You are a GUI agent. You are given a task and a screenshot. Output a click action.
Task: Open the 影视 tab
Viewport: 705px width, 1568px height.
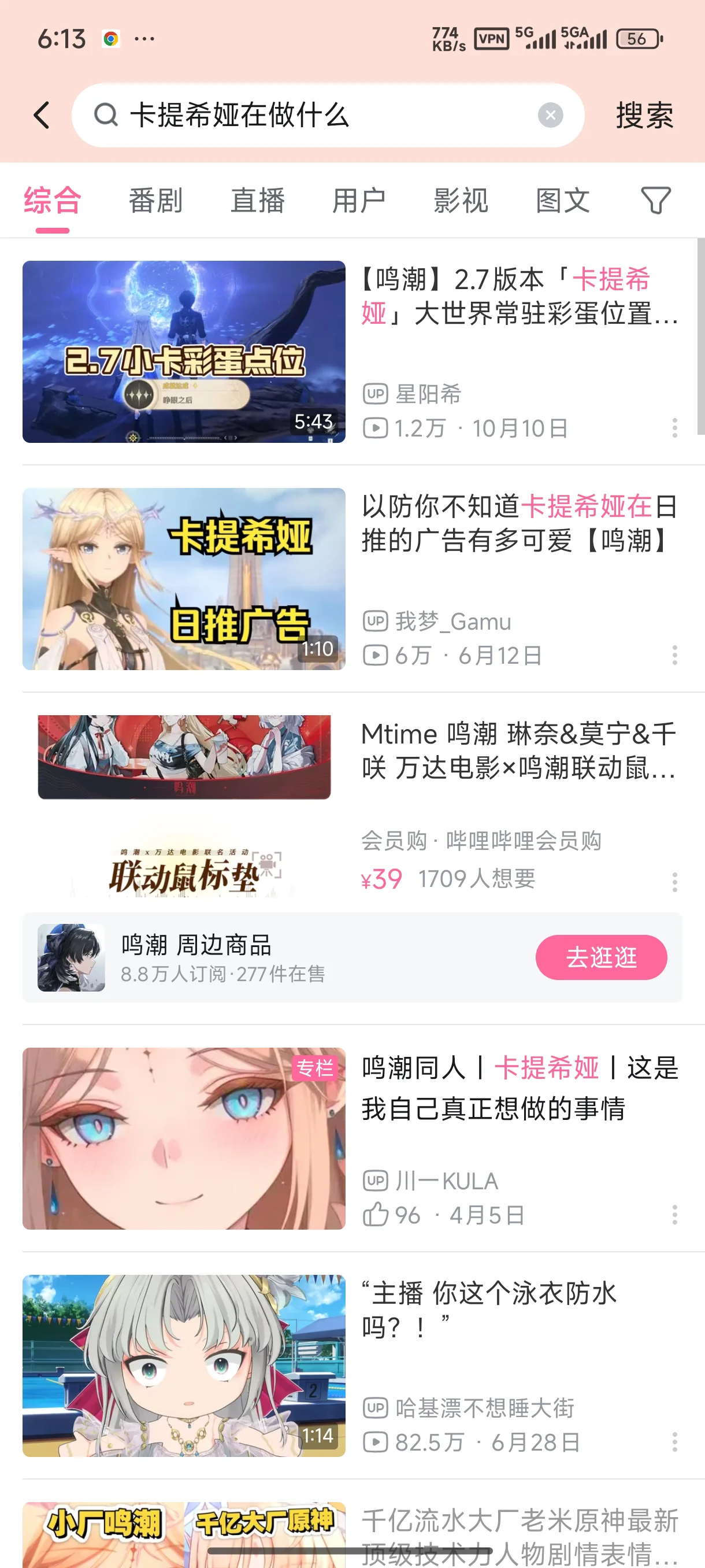[461, 200]
